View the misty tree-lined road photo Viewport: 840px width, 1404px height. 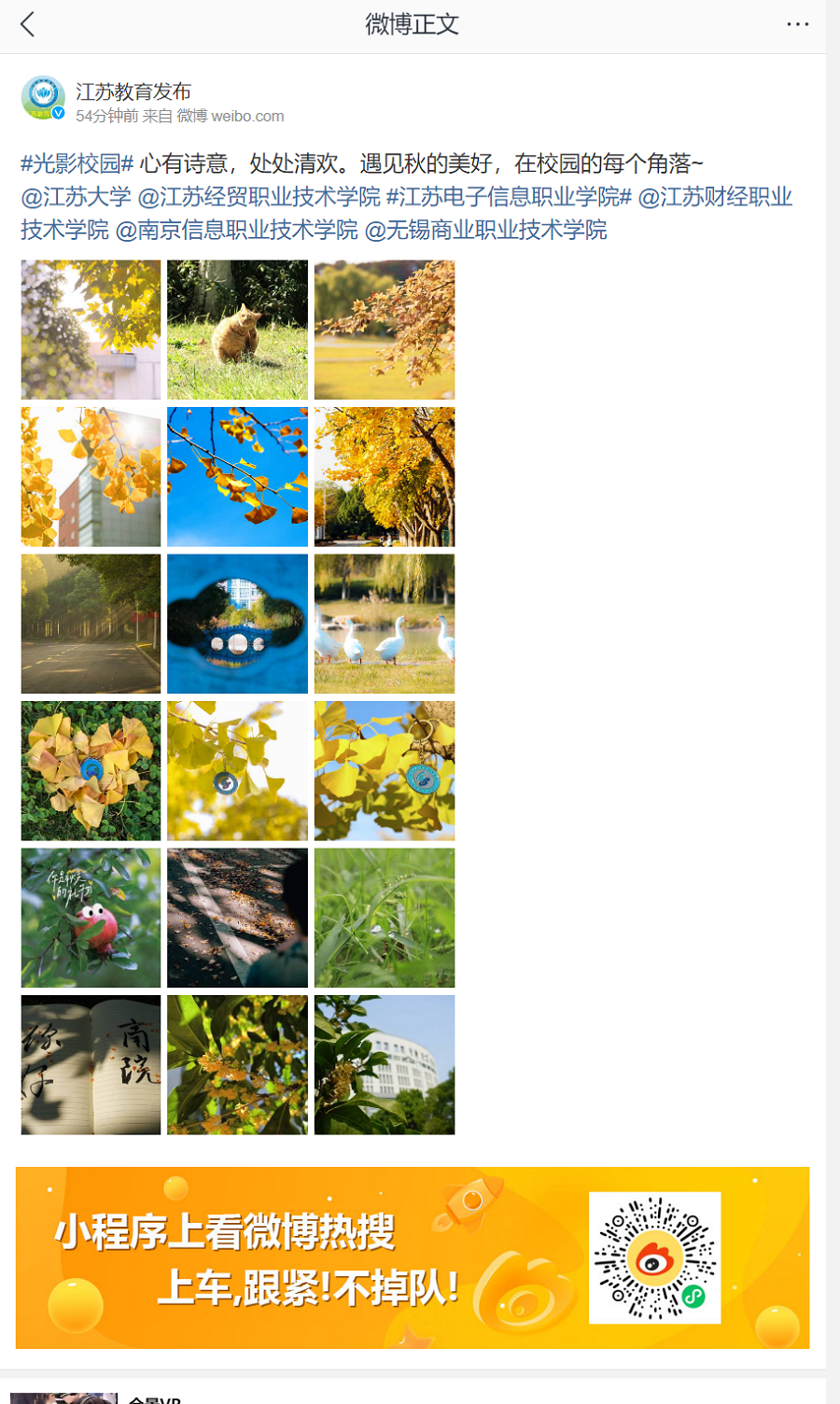[91, 624]
